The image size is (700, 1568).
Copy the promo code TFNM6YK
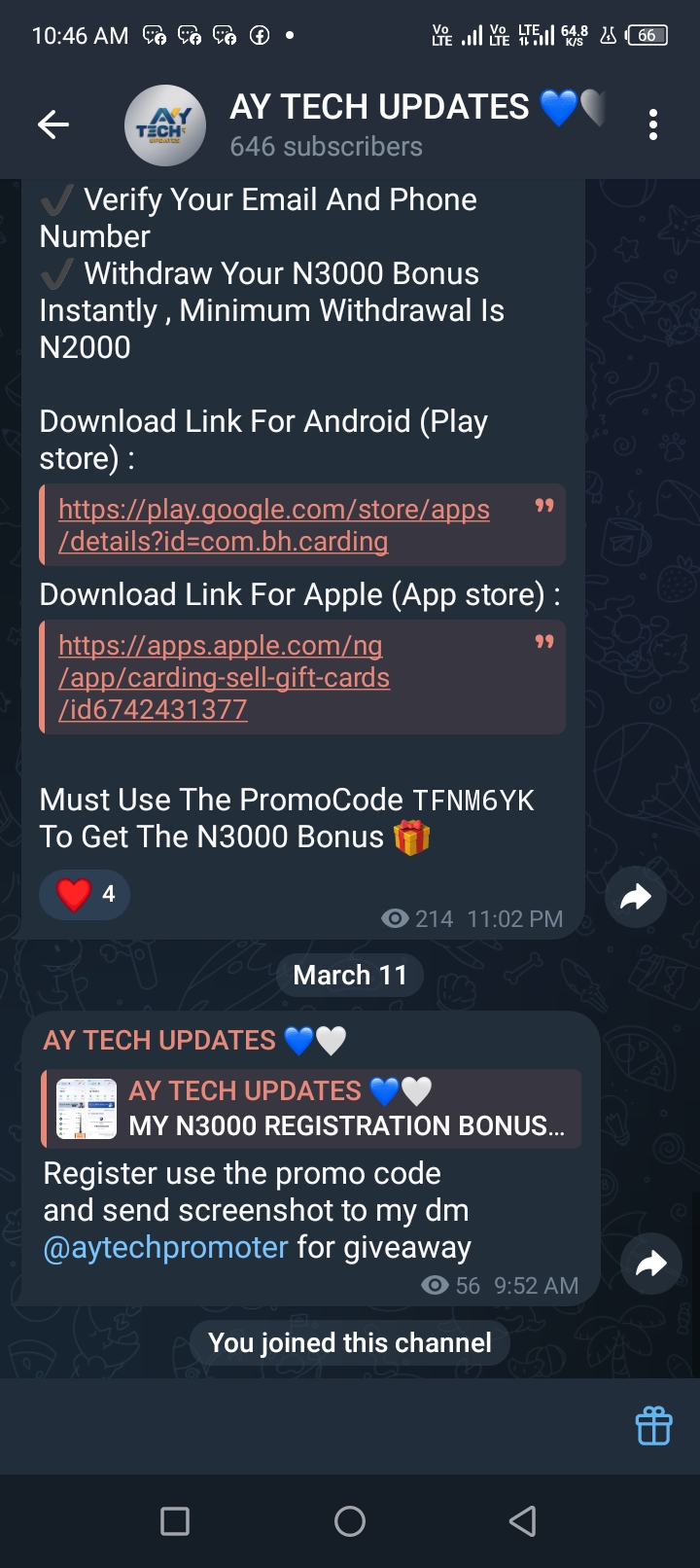pos(473,801)
